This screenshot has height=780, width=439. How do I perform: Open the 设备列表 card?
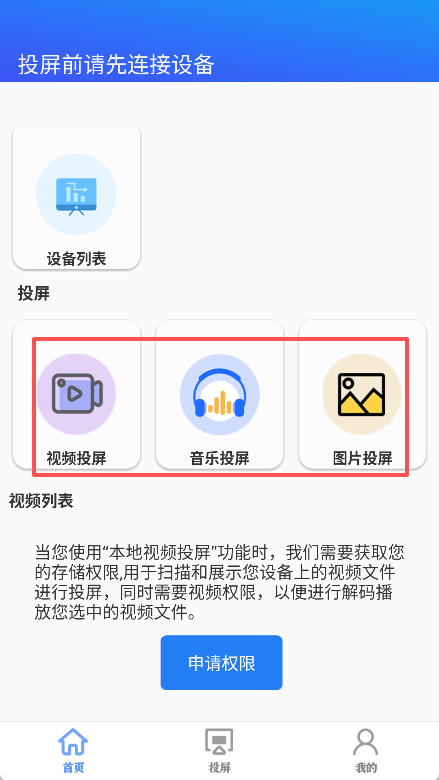[76, 198]
